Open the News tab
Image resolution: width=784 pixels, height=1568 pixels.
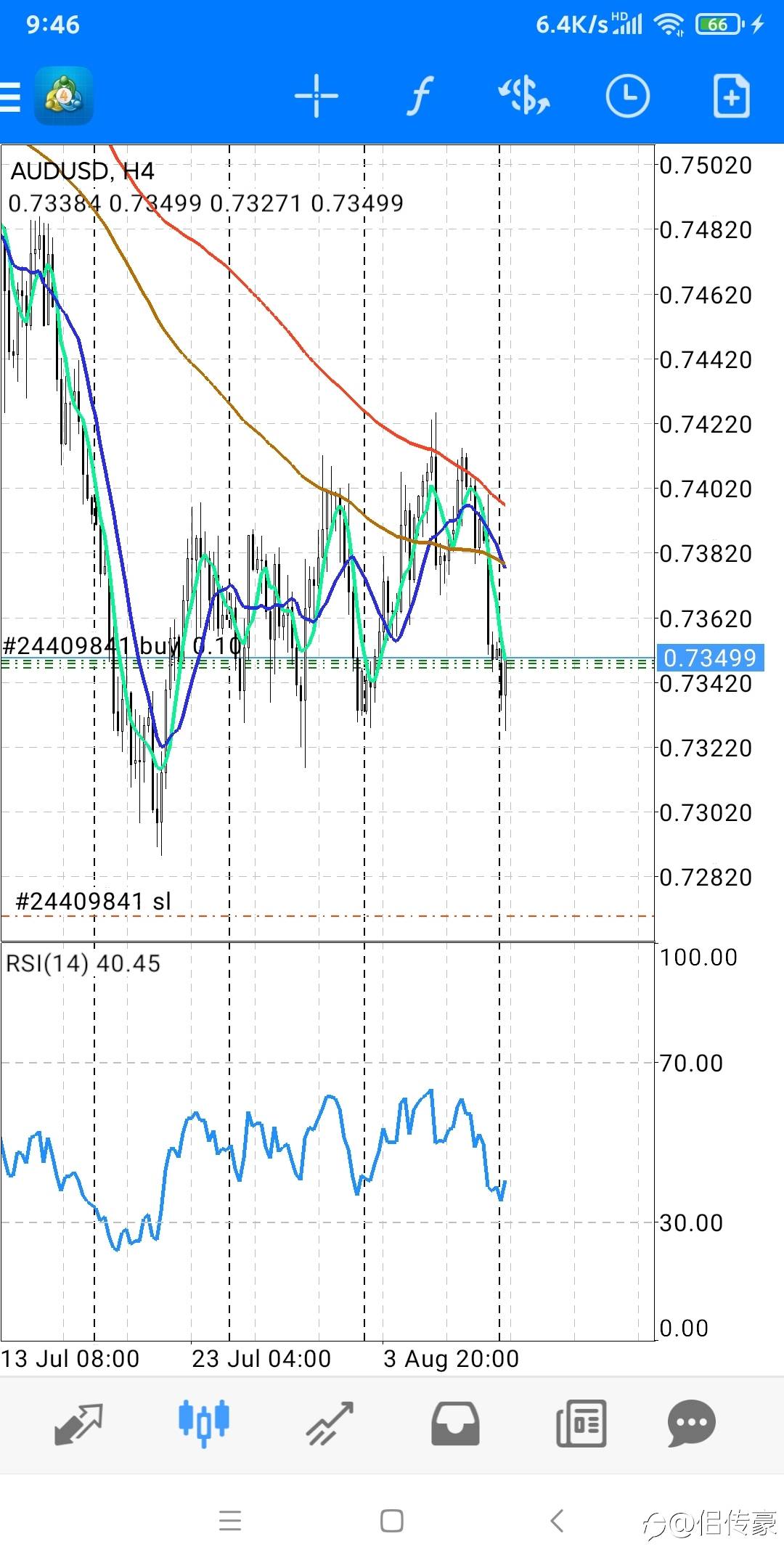coord(581,1424)
